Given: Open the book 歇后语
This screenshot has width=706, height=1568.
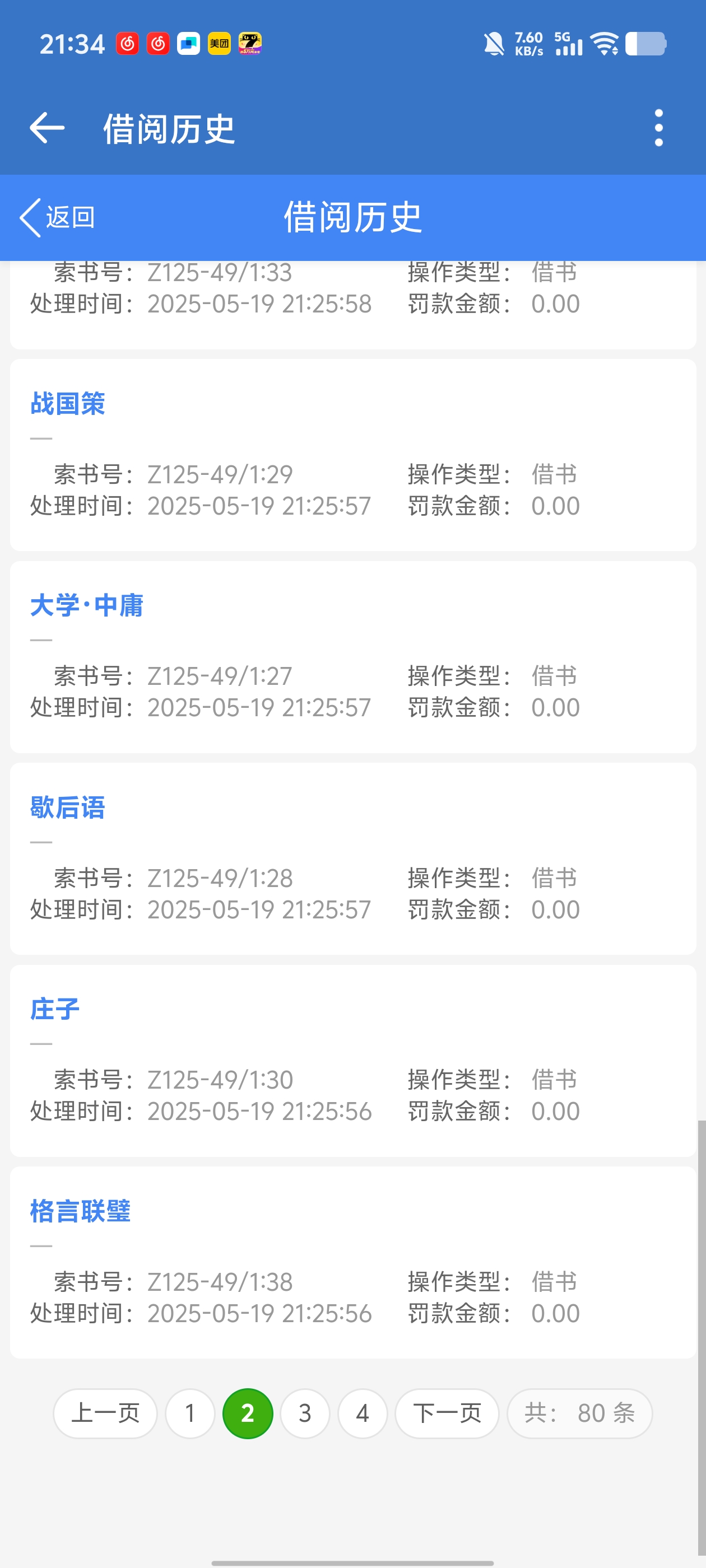Looking at the screenshot, I should (68, 808).
